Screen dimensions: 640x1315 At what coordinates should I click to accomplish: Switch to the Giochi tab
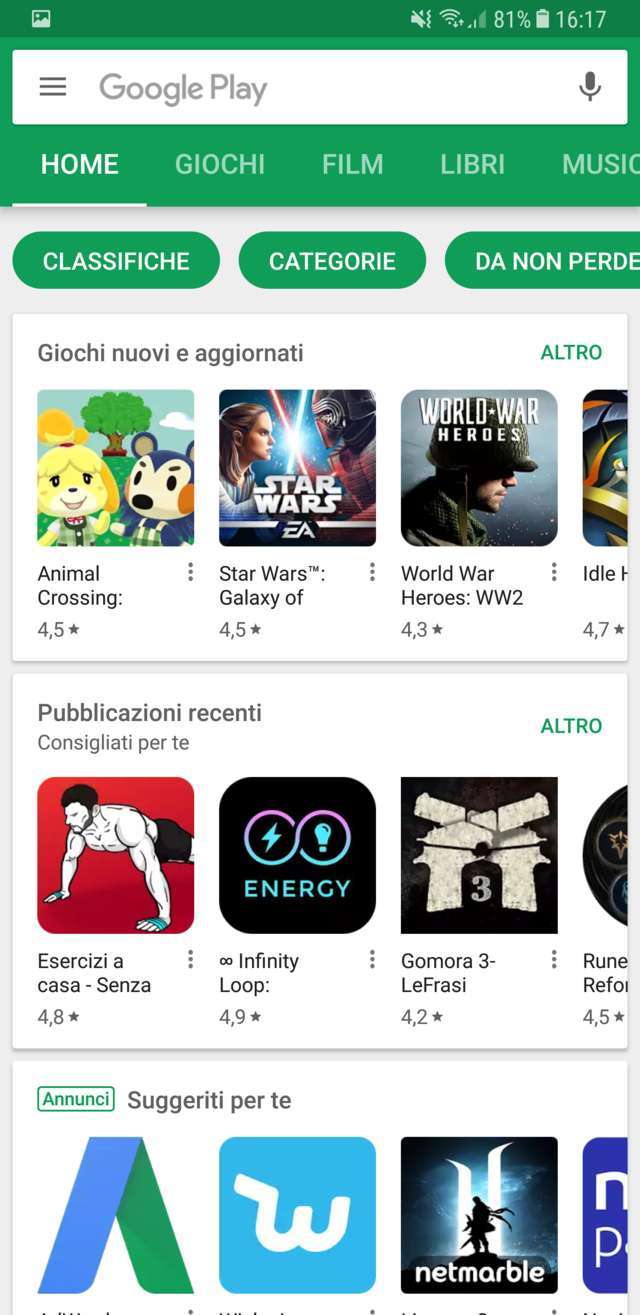pos(220,164)
